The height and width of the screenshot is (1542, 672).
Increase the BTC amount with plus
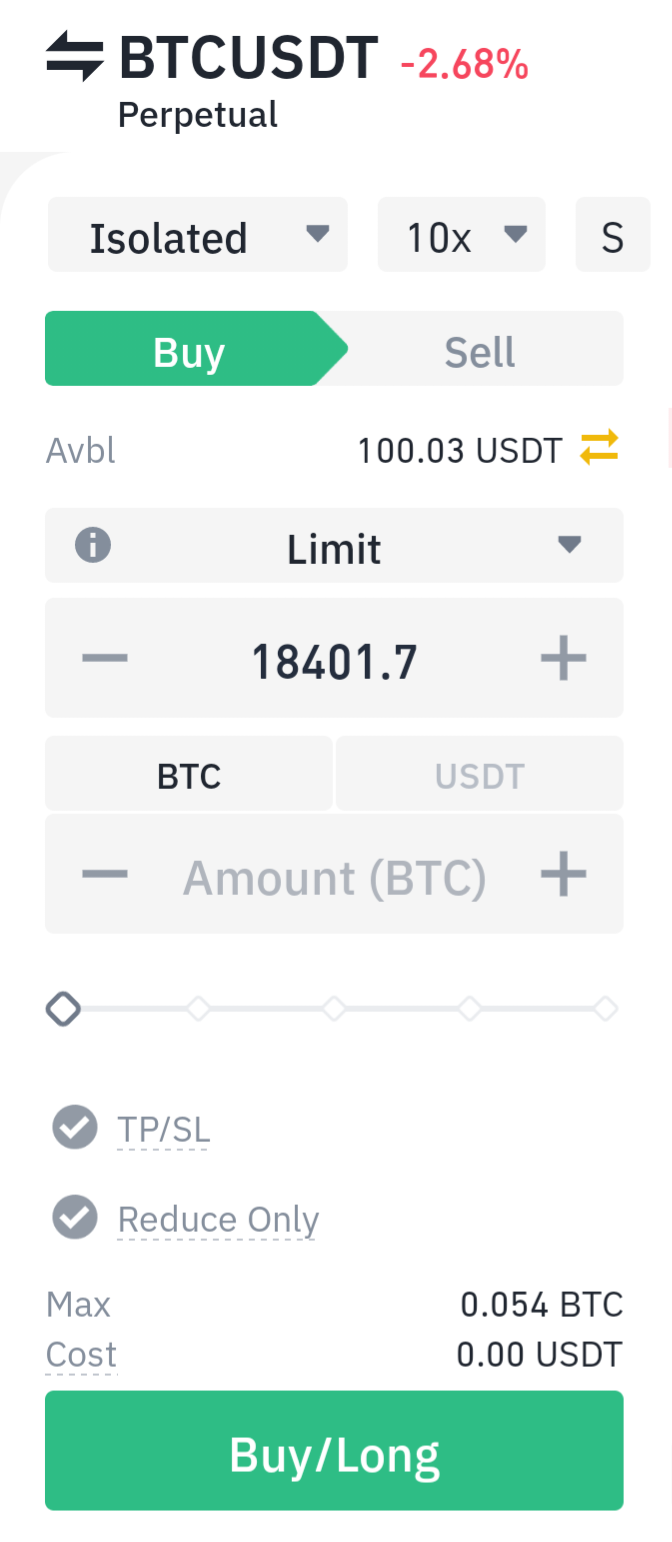point(563,874)
